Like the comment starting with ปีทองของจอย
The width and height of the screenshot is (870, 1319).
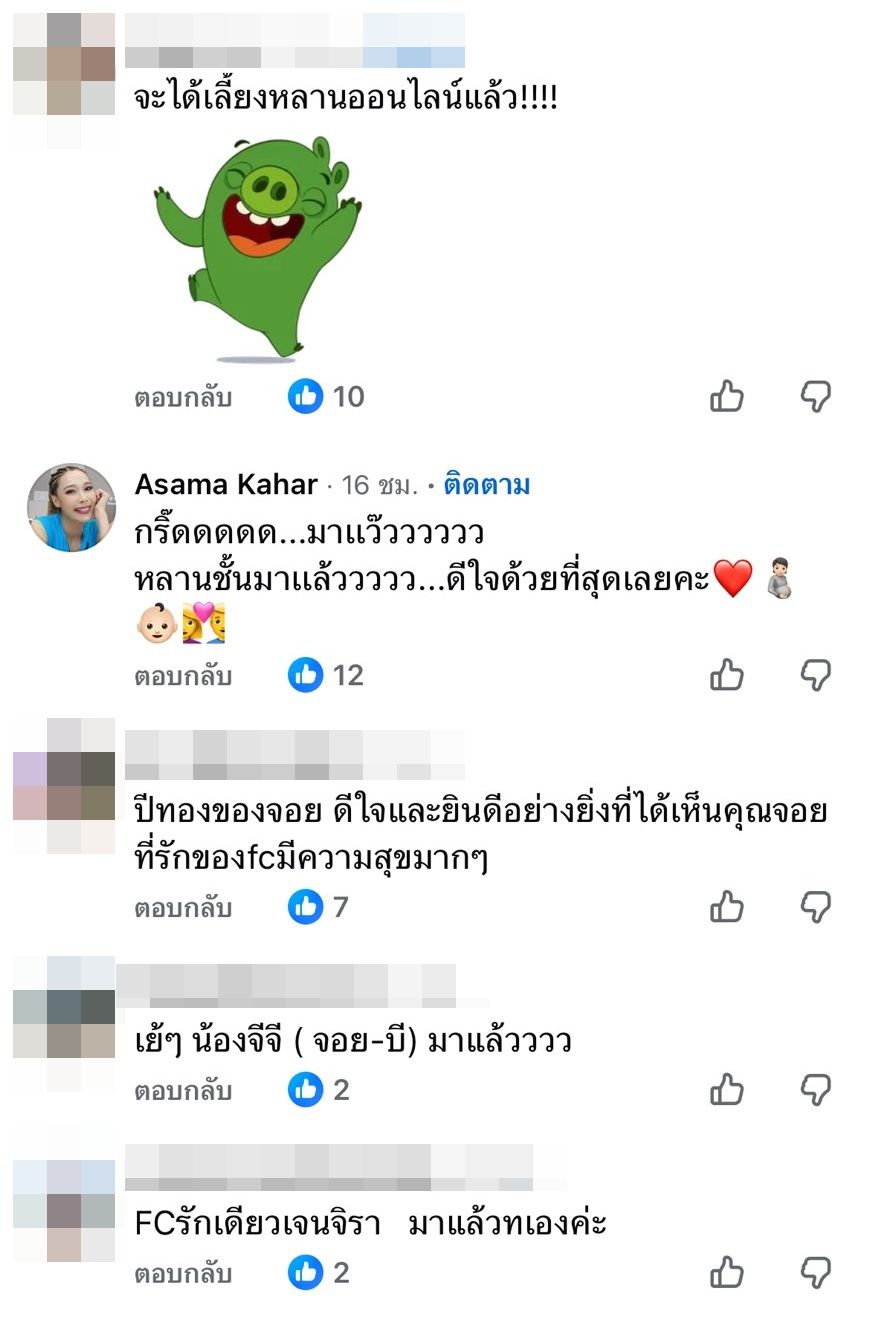tap(727, 907)
